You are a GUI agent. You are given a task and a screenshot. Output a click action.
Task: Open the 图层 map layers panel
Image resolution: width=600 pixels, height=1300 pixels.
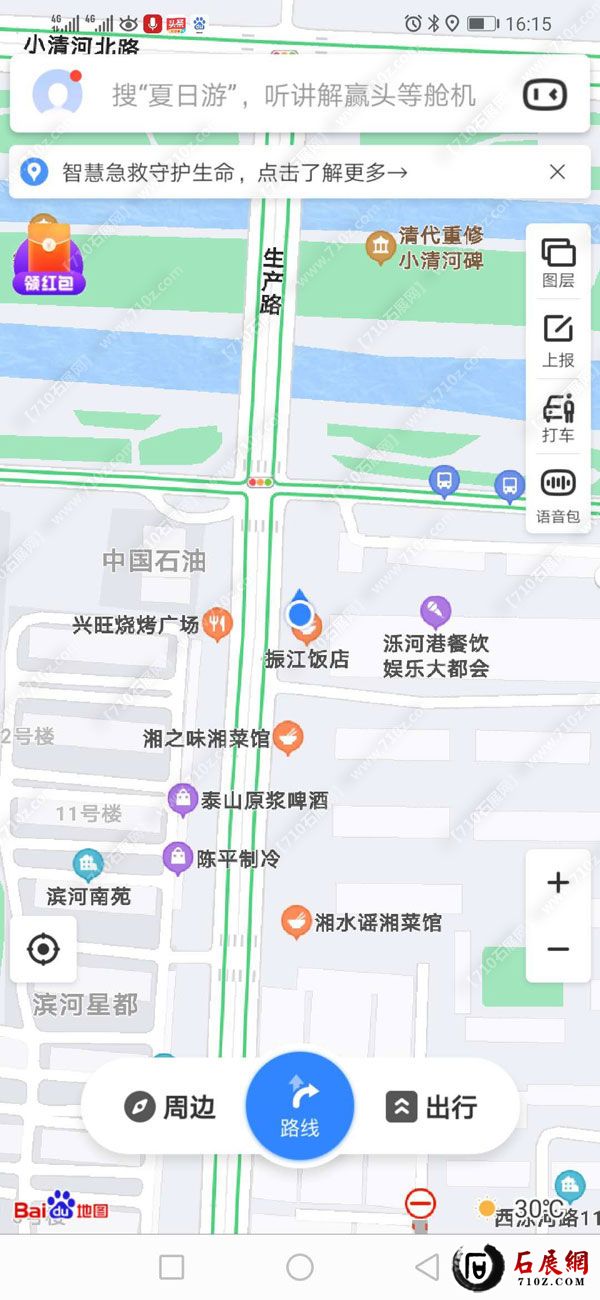558,262
